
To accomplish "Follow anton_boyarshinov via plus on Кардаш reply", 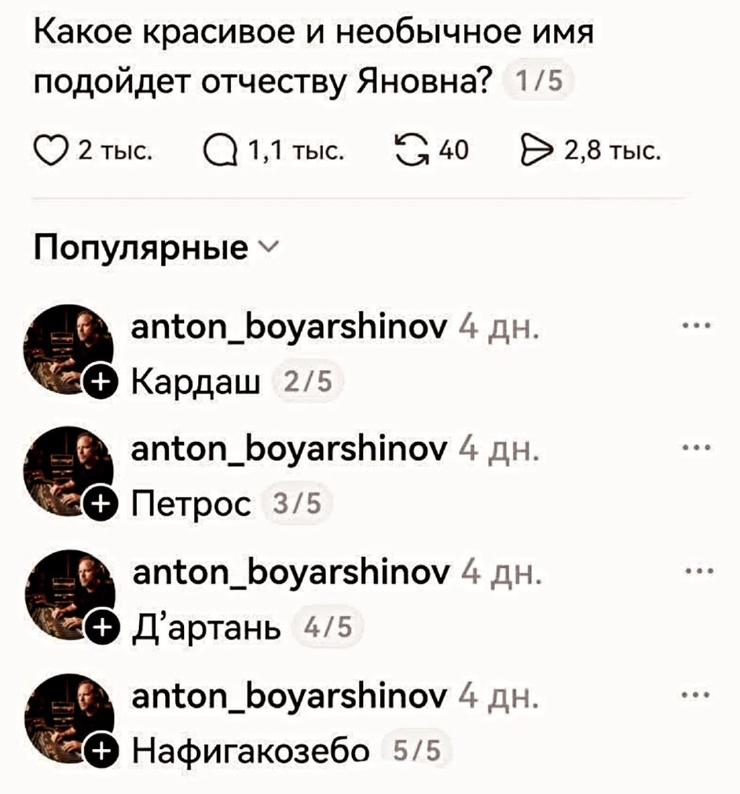I will (x=101, y=383).
